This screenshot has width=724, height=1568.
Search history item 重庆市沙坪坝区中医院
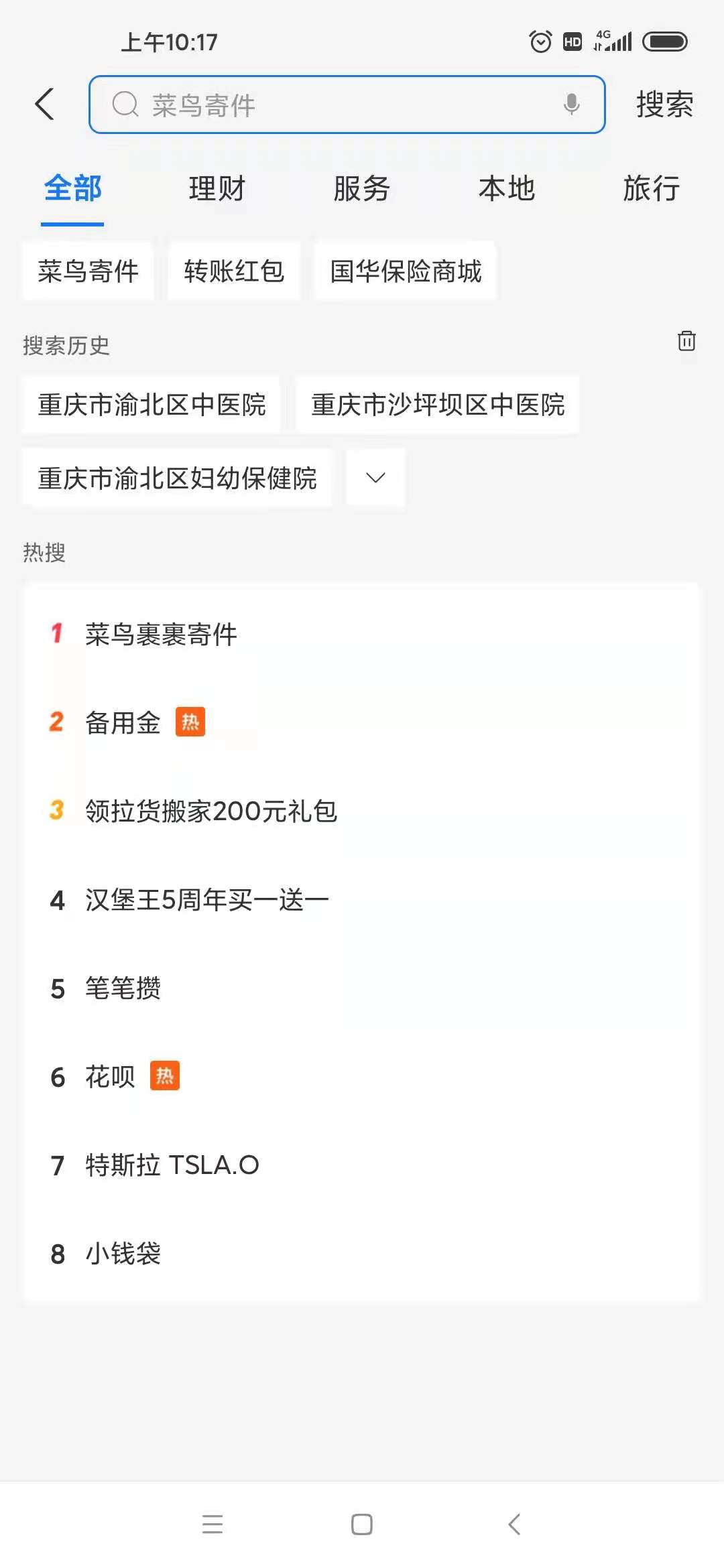pyautogui.click(x=438, y=405)
